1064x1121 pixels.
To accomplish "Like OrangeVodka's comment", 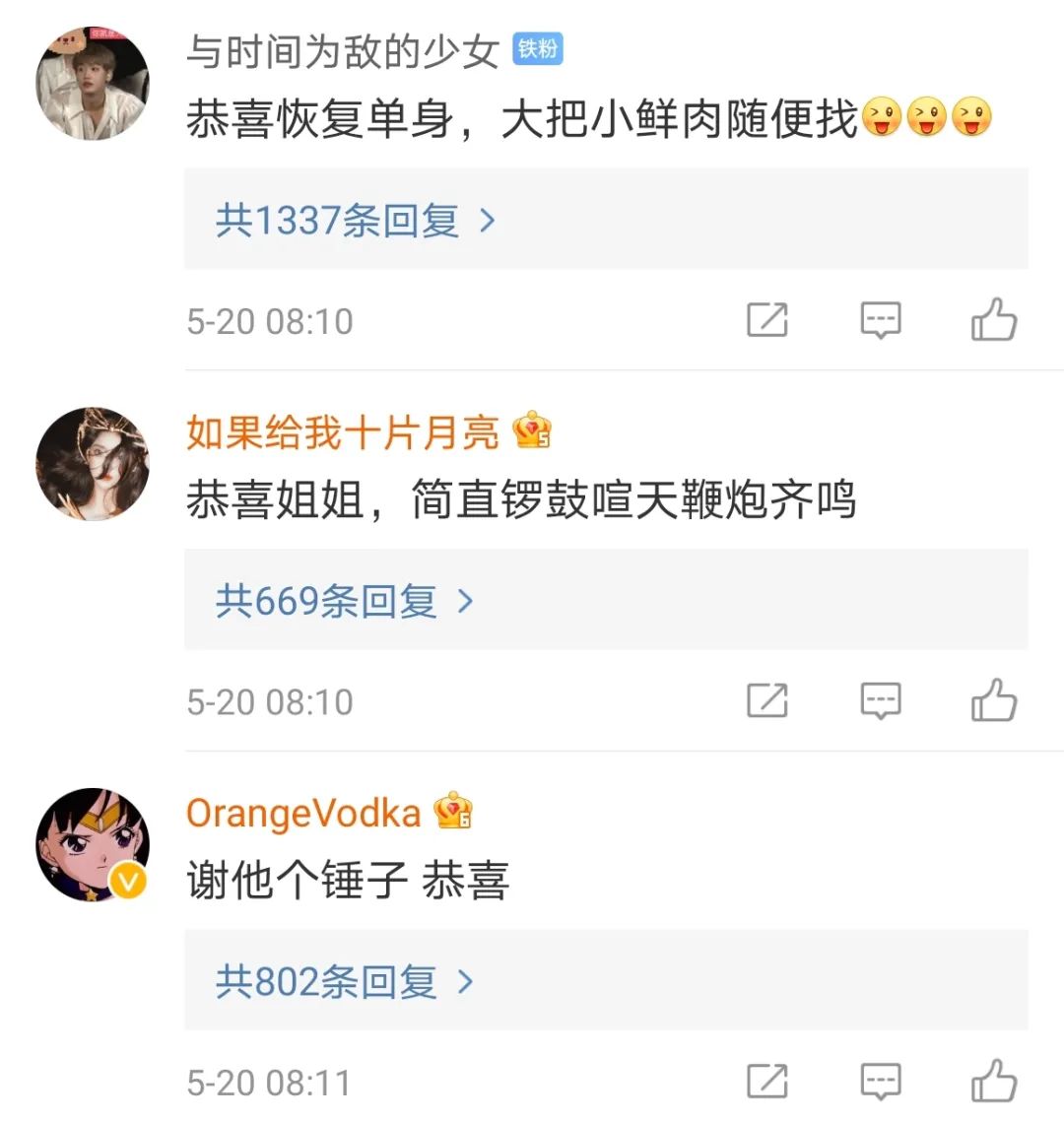I will [x=993, y=1082].
